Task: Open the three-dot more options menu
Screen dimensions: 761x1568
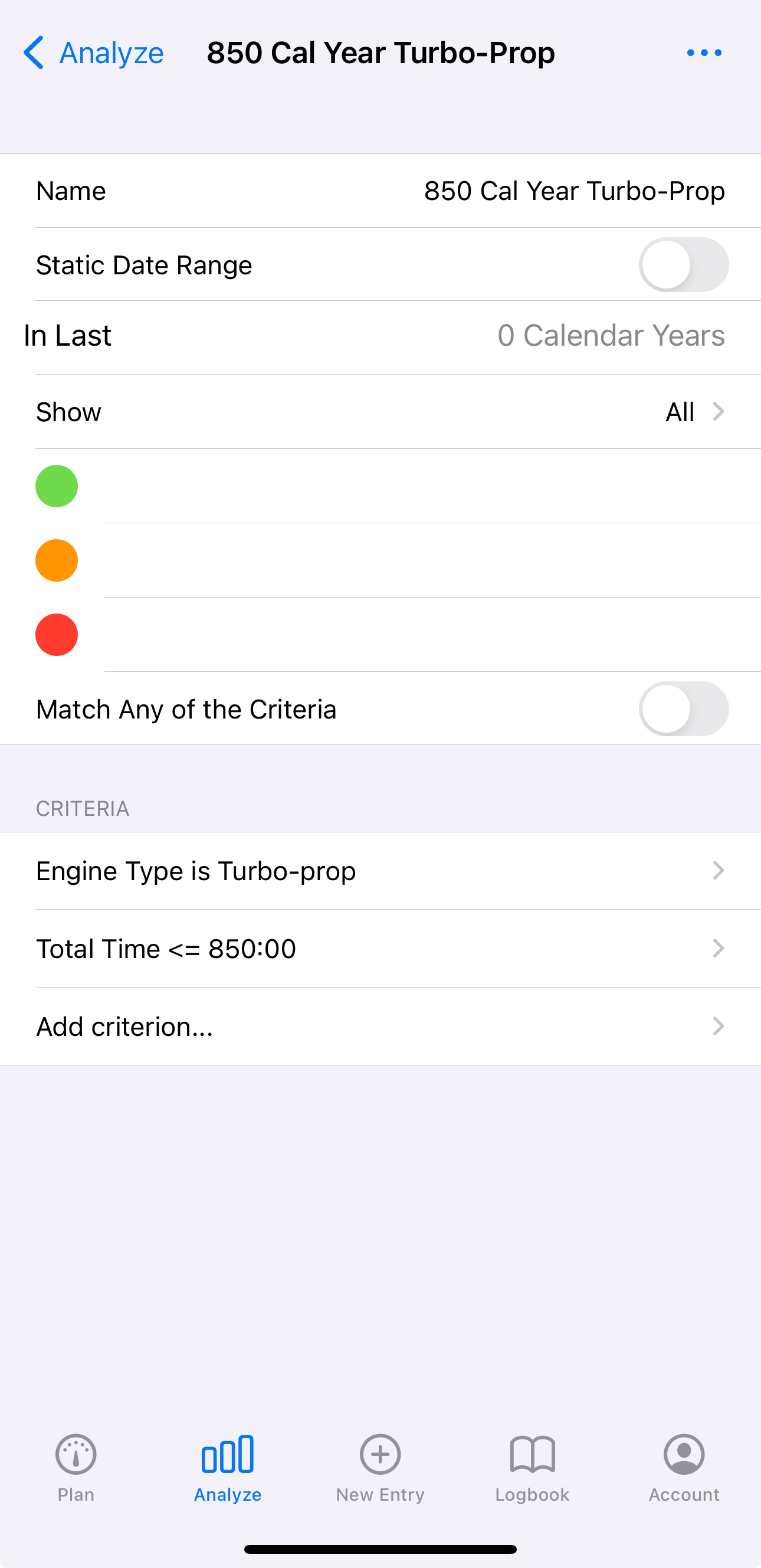Action: [704, 53]
